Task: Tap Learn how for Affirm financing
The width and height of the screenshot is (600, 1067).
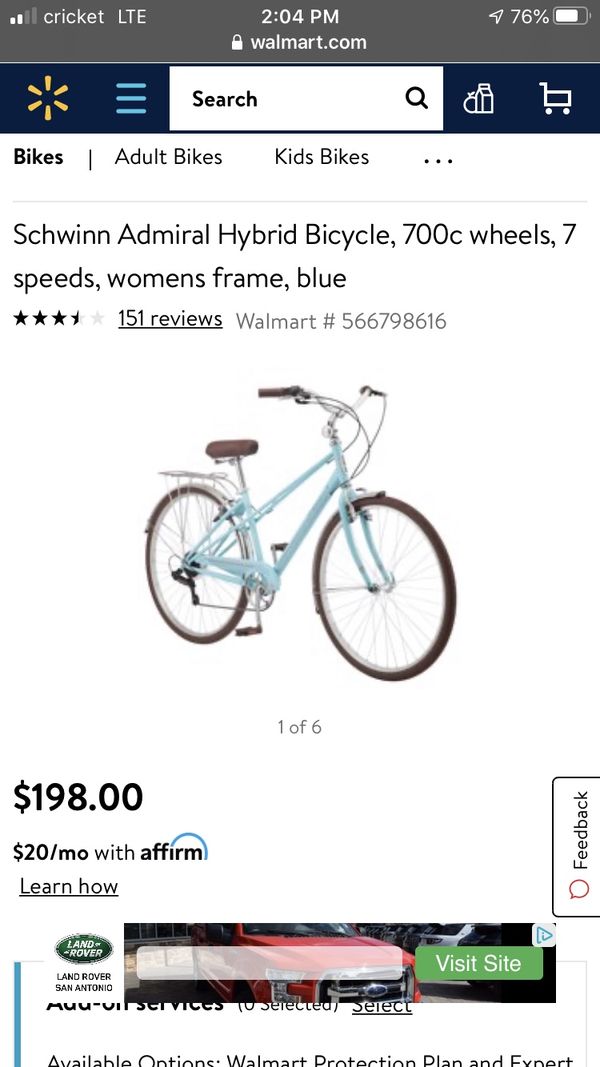Action: 69,886
